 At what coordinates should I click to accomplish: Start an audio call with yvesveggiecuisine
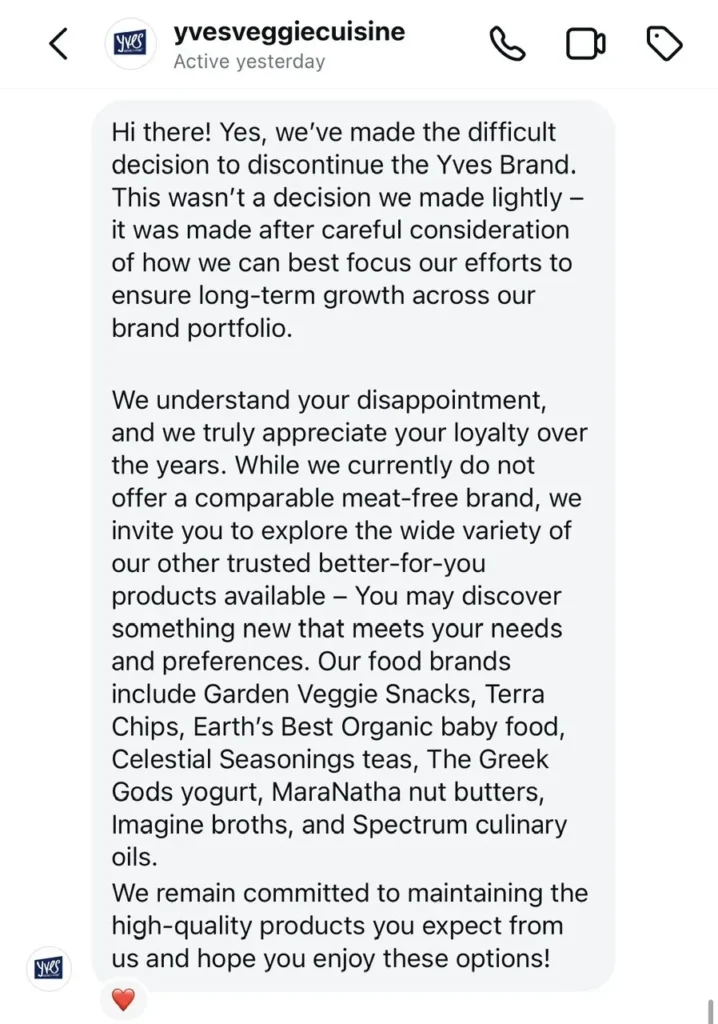pyautogui.click(x=507, y=44)
